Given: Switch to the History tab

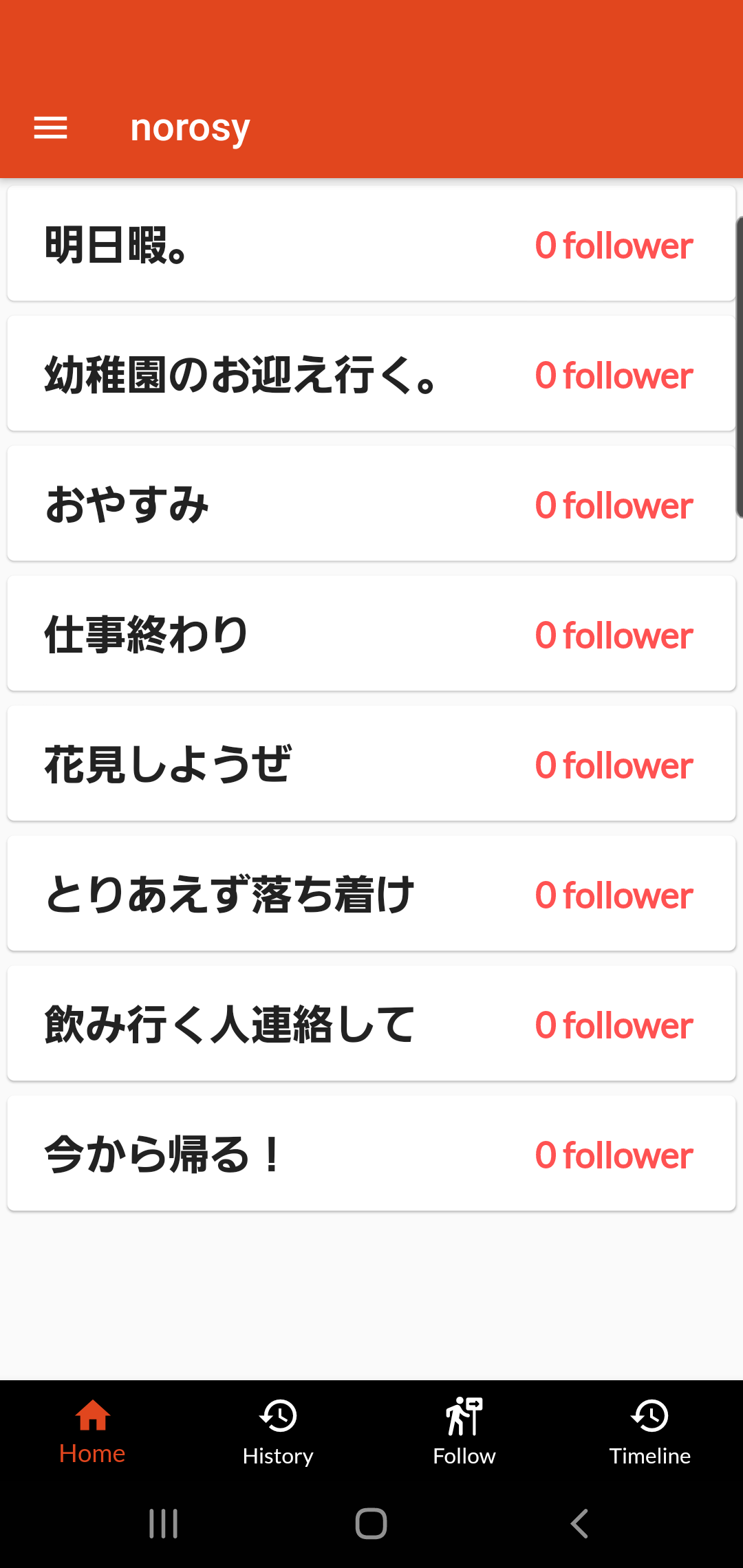Looking at the screenshot, I should pos(279,1432).
